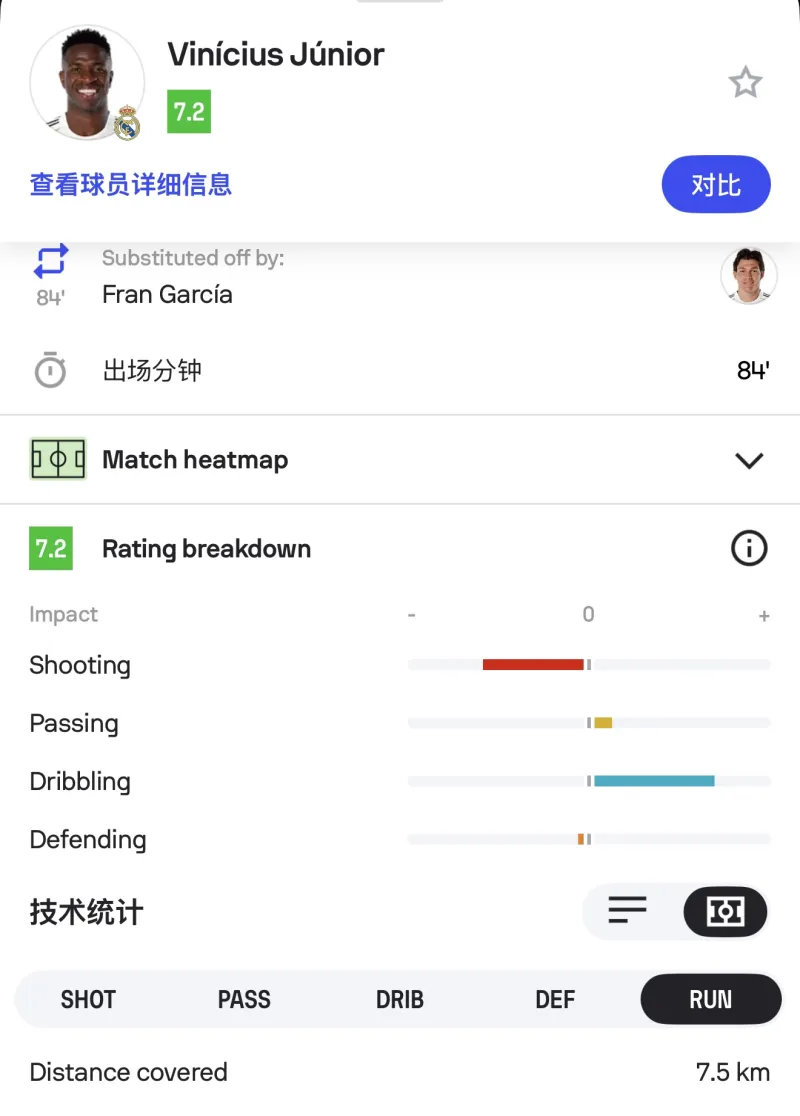Tap the 对比 compare button
Image resolution: width=800 pixels, height=1116 pixels.
pyautogui.click(x=716, y=185)
